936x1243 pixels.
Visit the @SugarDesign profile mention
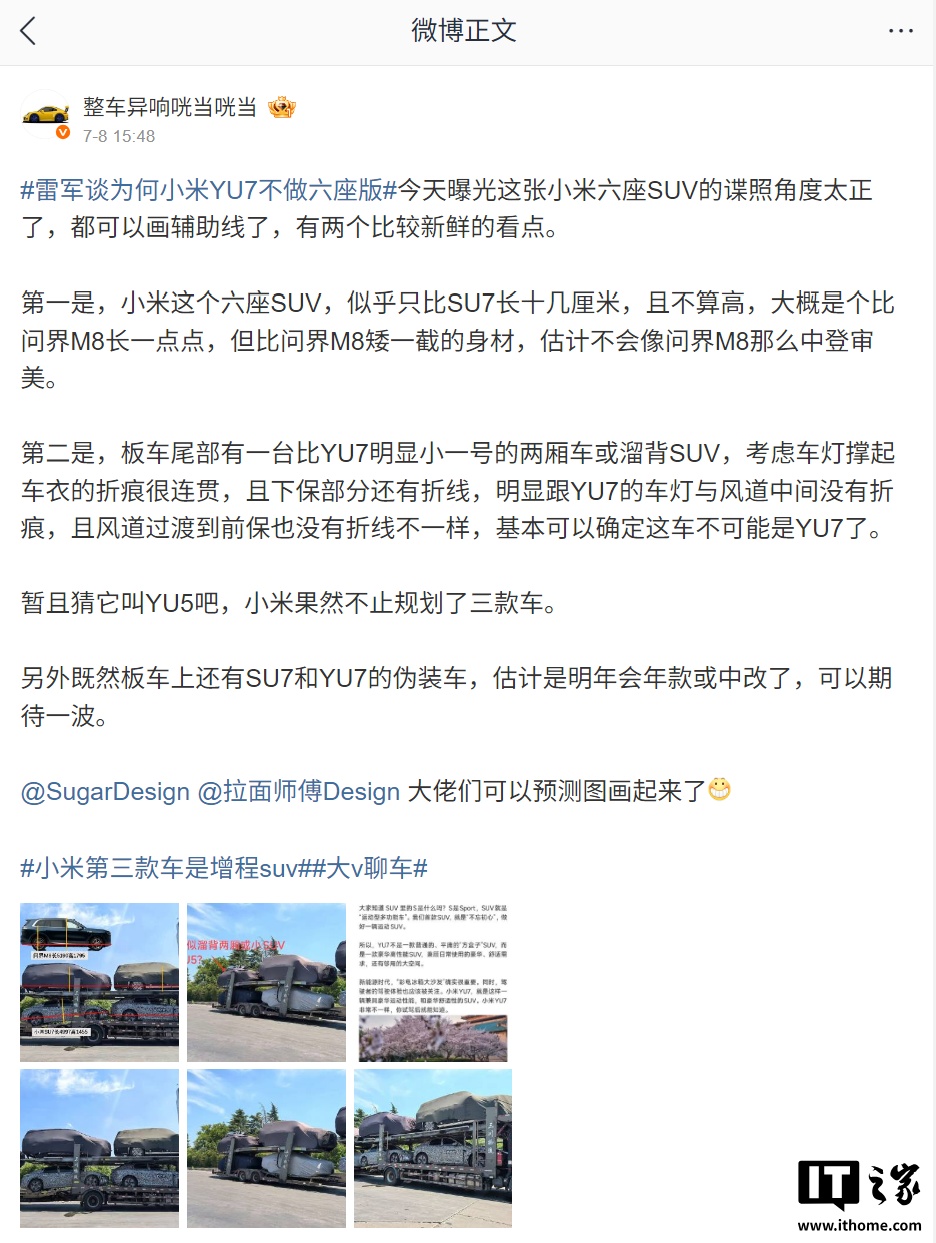[x=105, y=791]
